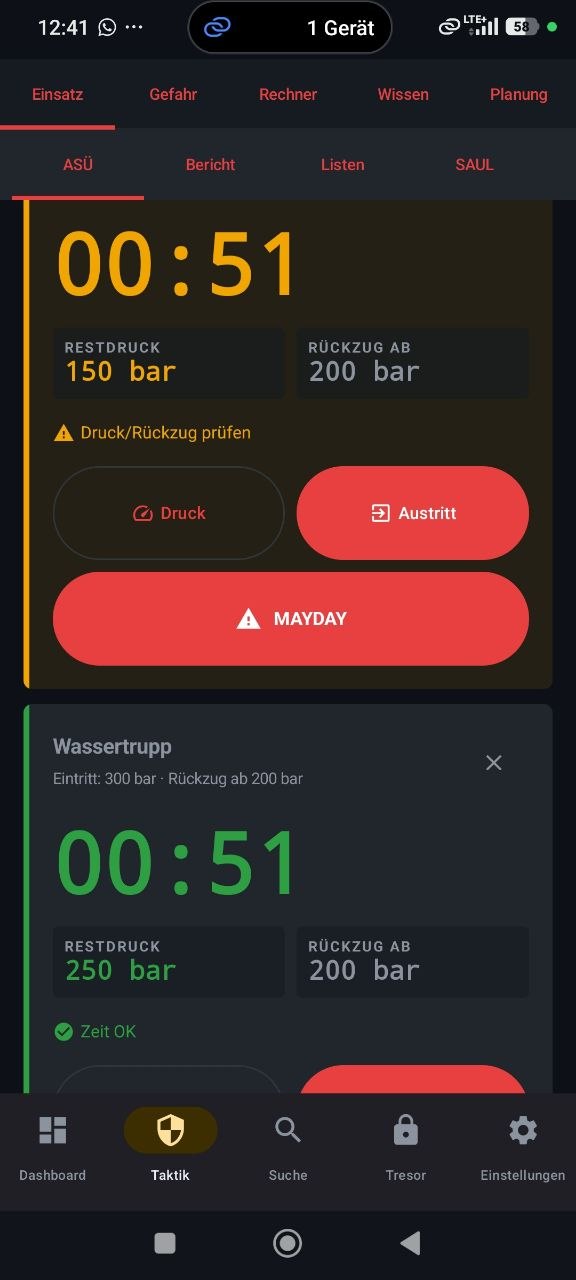Viewport: 576px width, 1280px height.
Task: Select the Wissen tab
Action: (x=403, y=95)
